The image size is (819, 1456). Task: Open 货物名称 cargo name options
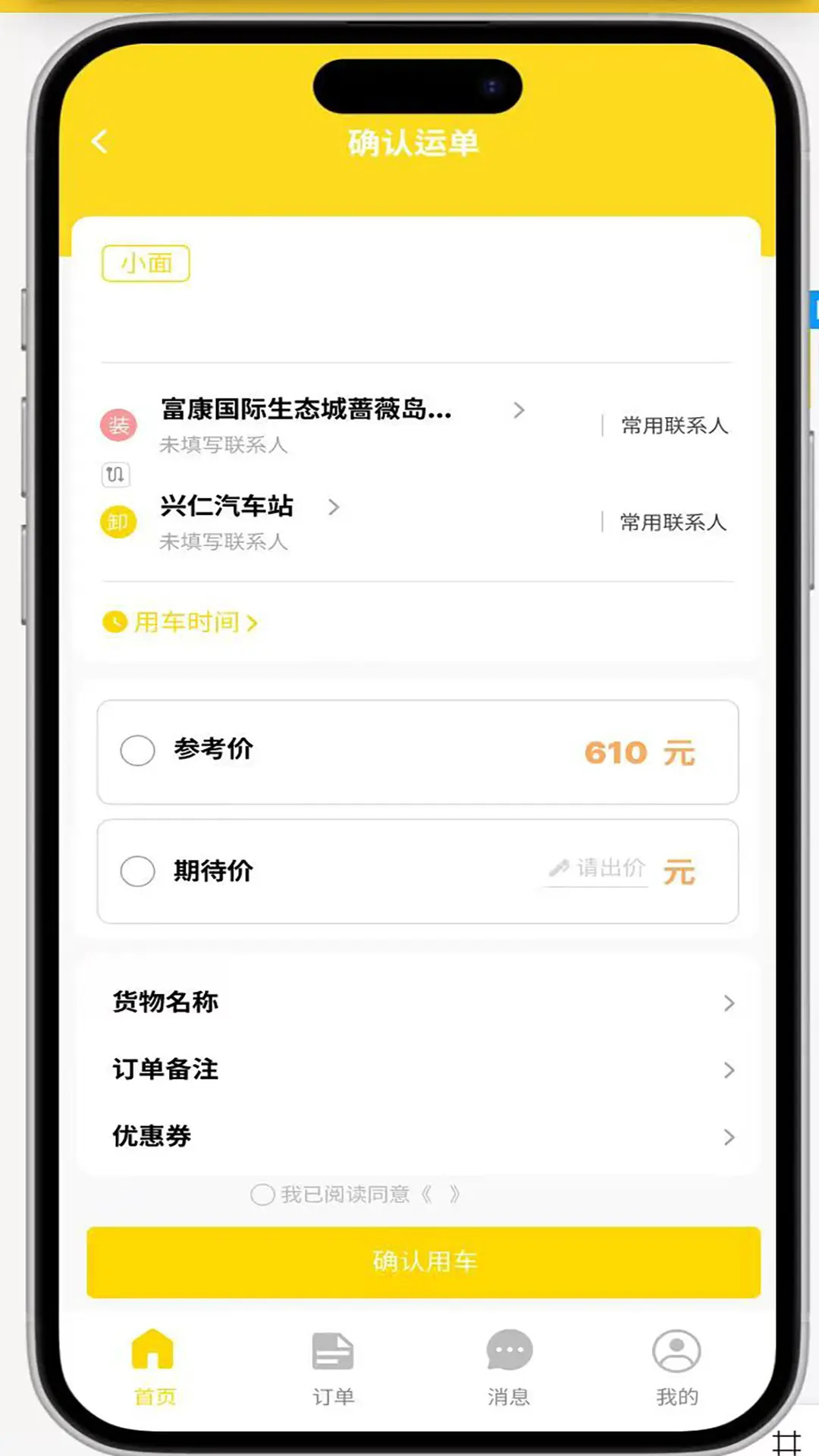pyautogui.click(x=419, y=1002)
